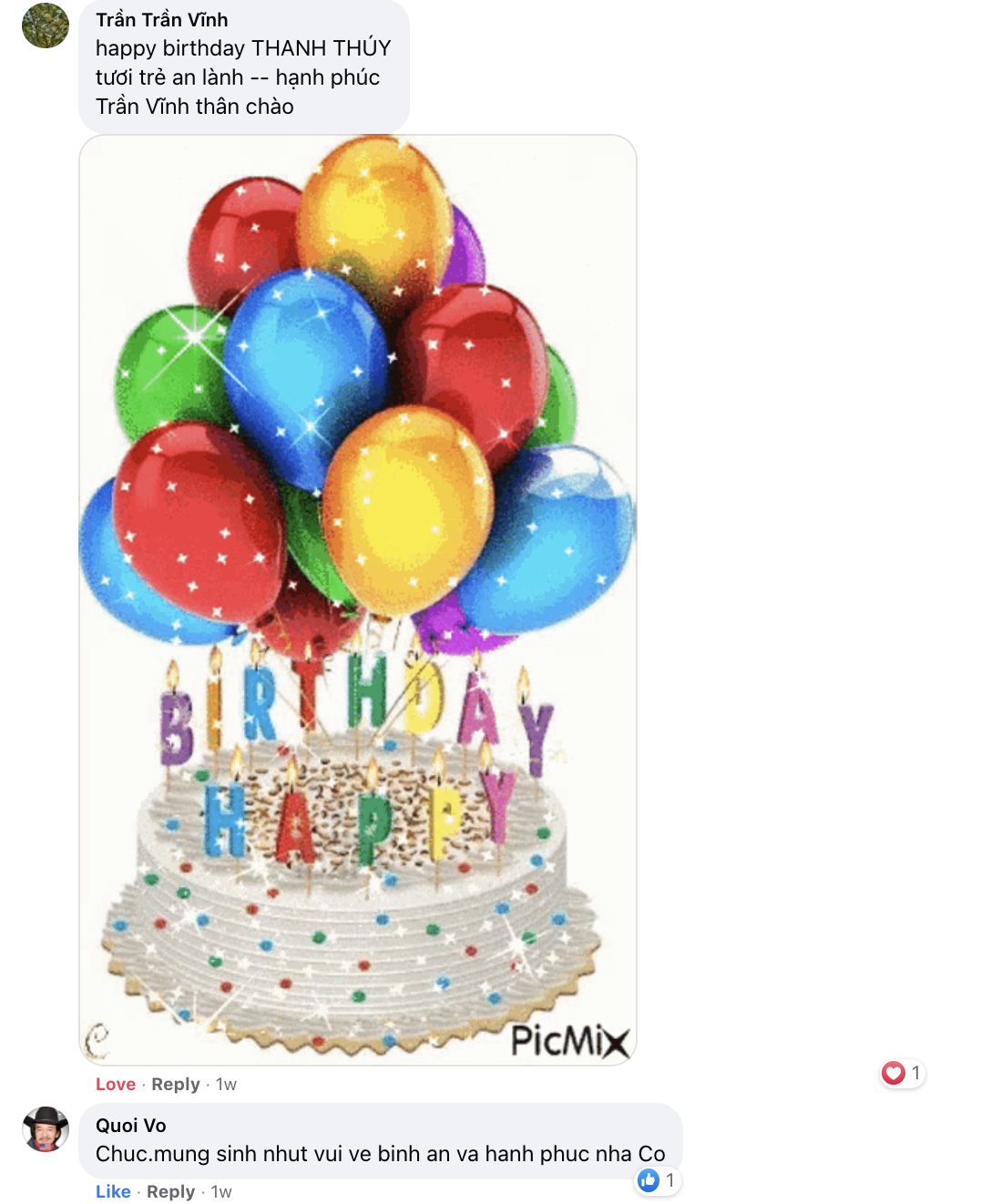Open the birthday balloons GIF
The width and height of the screenshot is (991, 1204).
(357, 599)
